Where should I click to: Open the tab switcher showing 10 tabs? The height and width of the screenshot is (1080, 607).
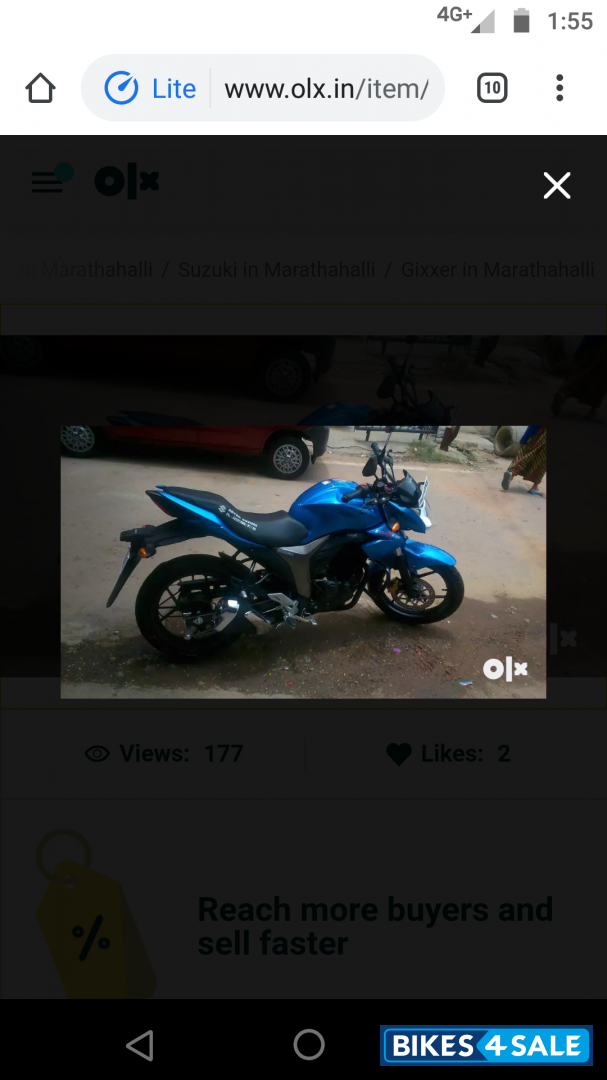click(x=491, y=89)
